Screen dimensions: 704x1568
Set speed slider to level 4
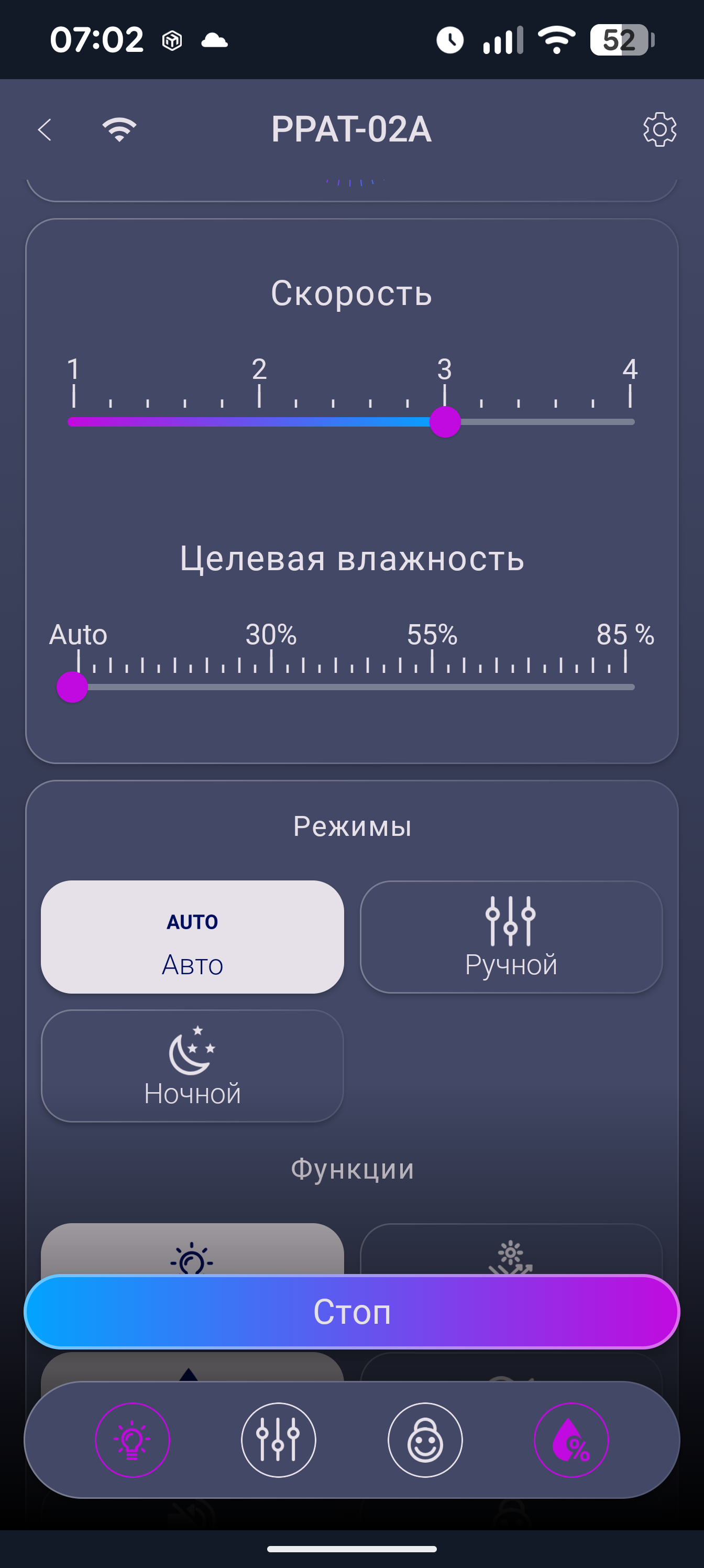[630, 422]
